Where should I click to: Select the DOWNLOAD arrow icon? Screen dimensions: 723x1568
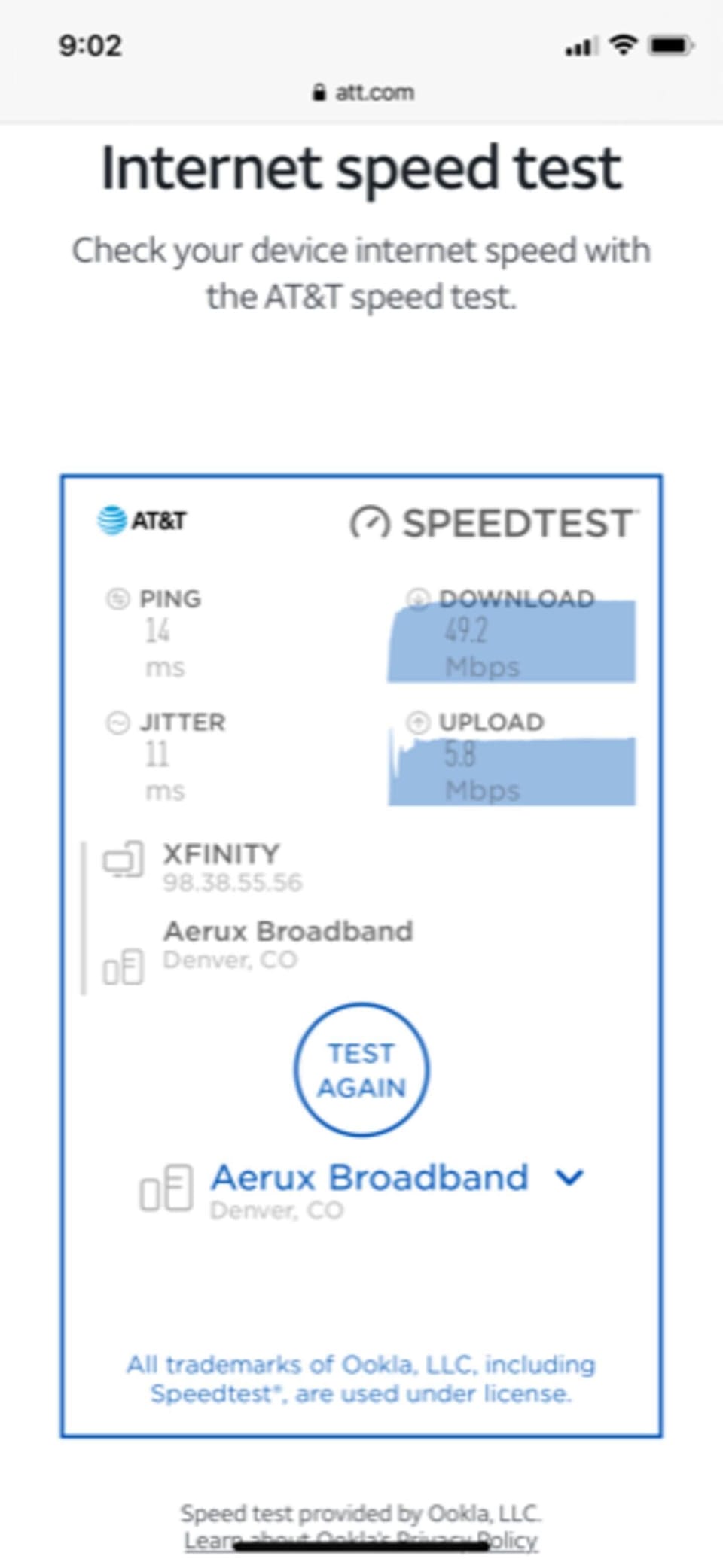419,598
